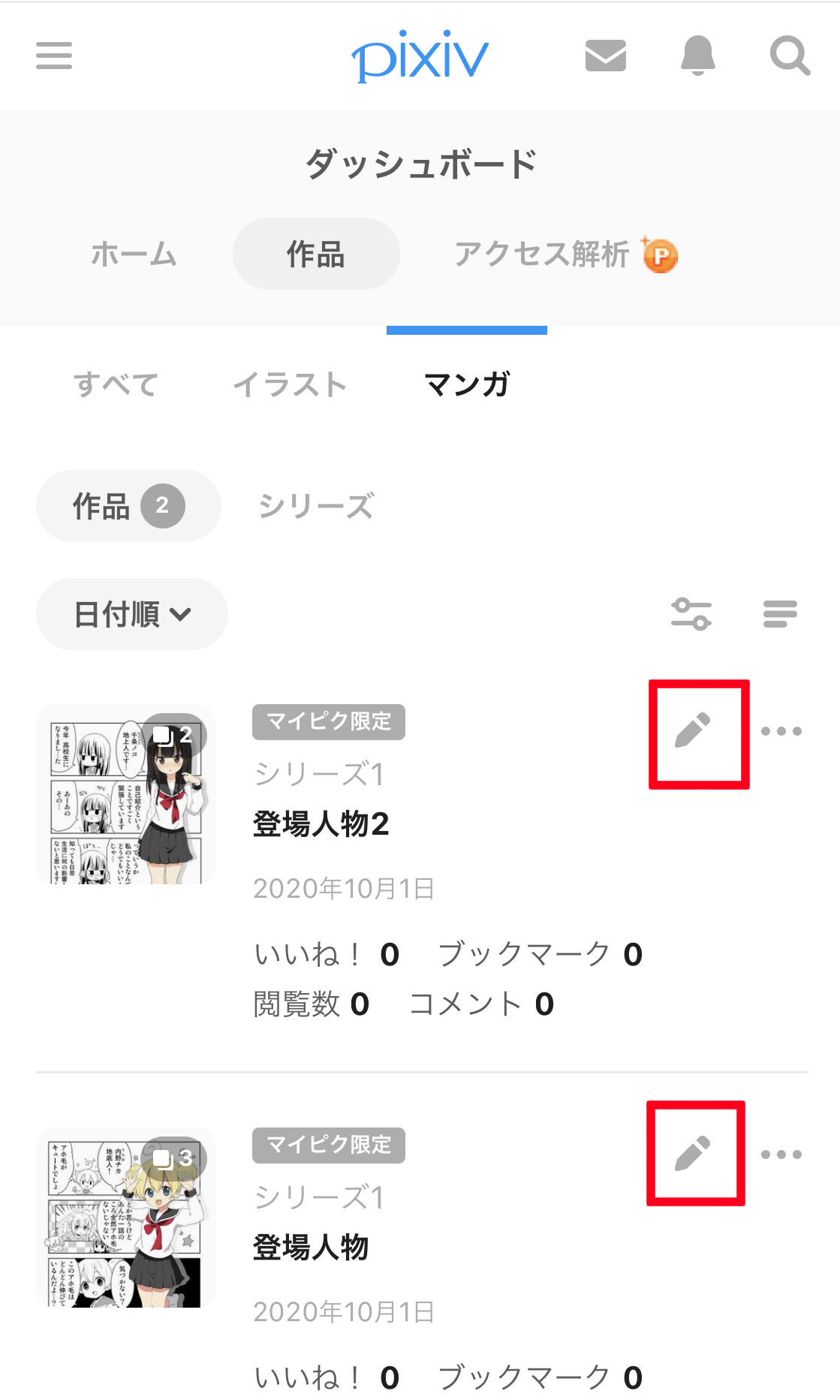
Task: Open the notifications bell
Action: (x=697, y=56)
